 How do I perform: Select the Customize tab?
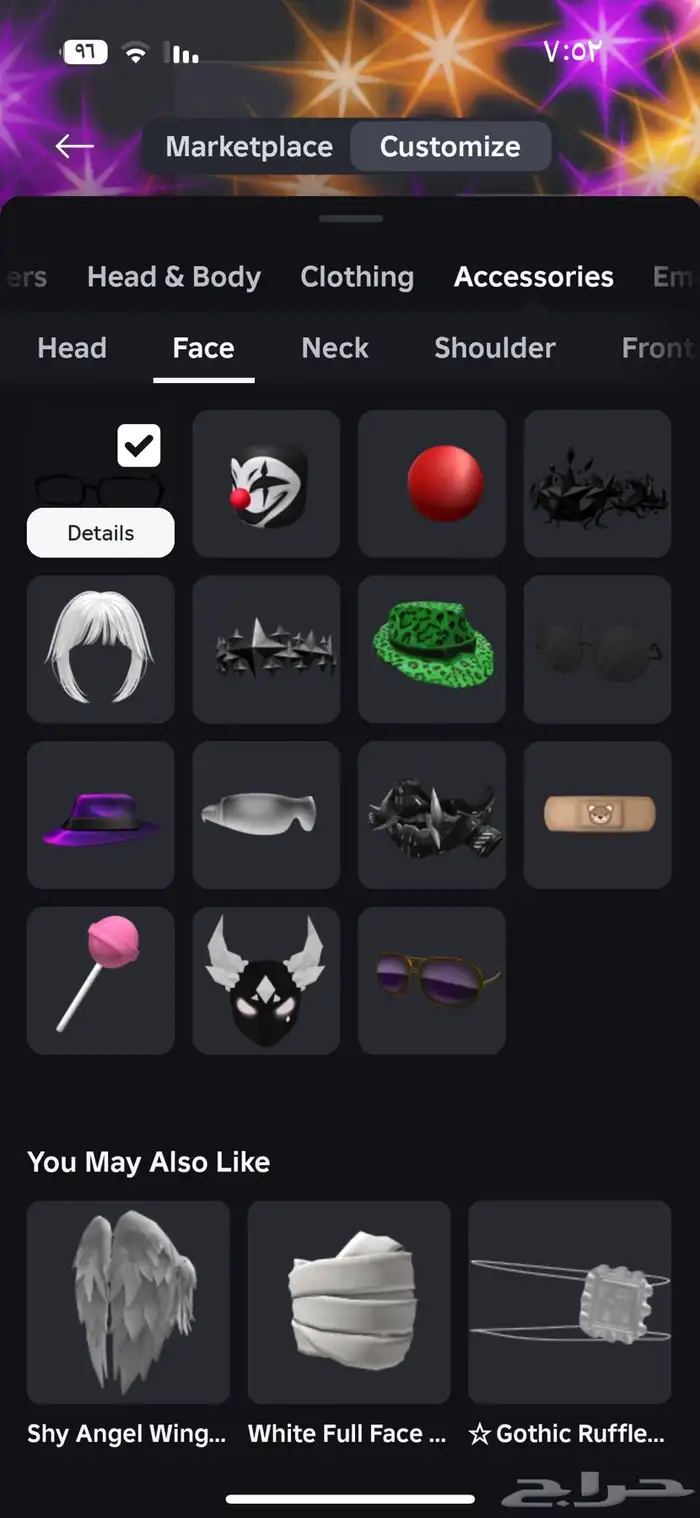pos(450,147)
